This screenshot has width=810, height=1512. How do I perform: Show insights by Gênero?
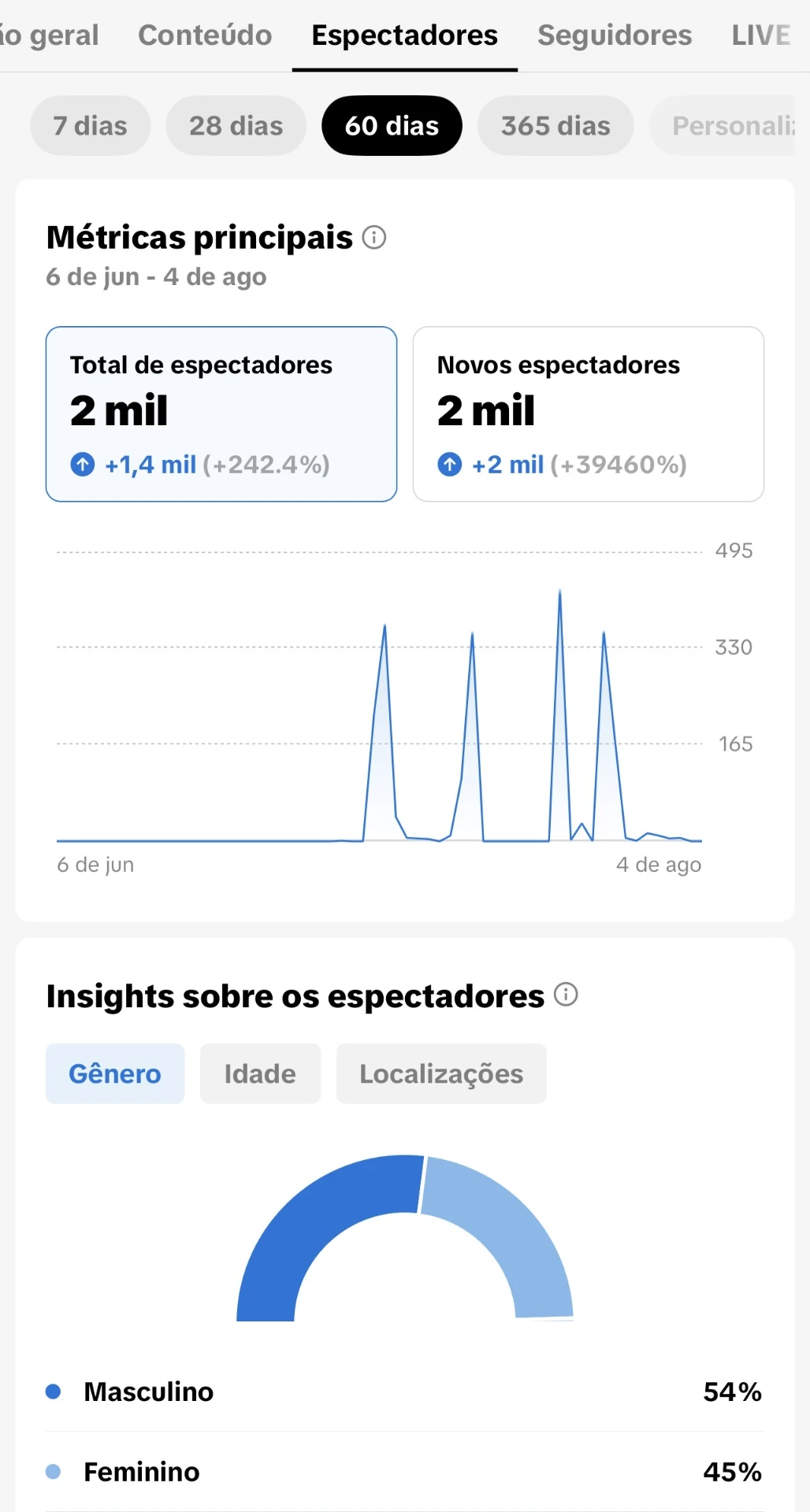(x=115, y=1073)
